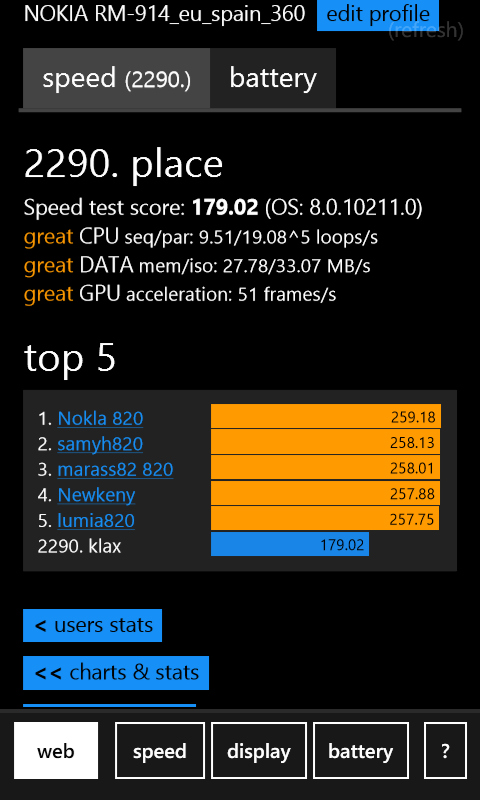This screenshot has width=480, height=800.
Task: Open the samyh820 user link
Action: pyautogui.click(x=100, y=444)
